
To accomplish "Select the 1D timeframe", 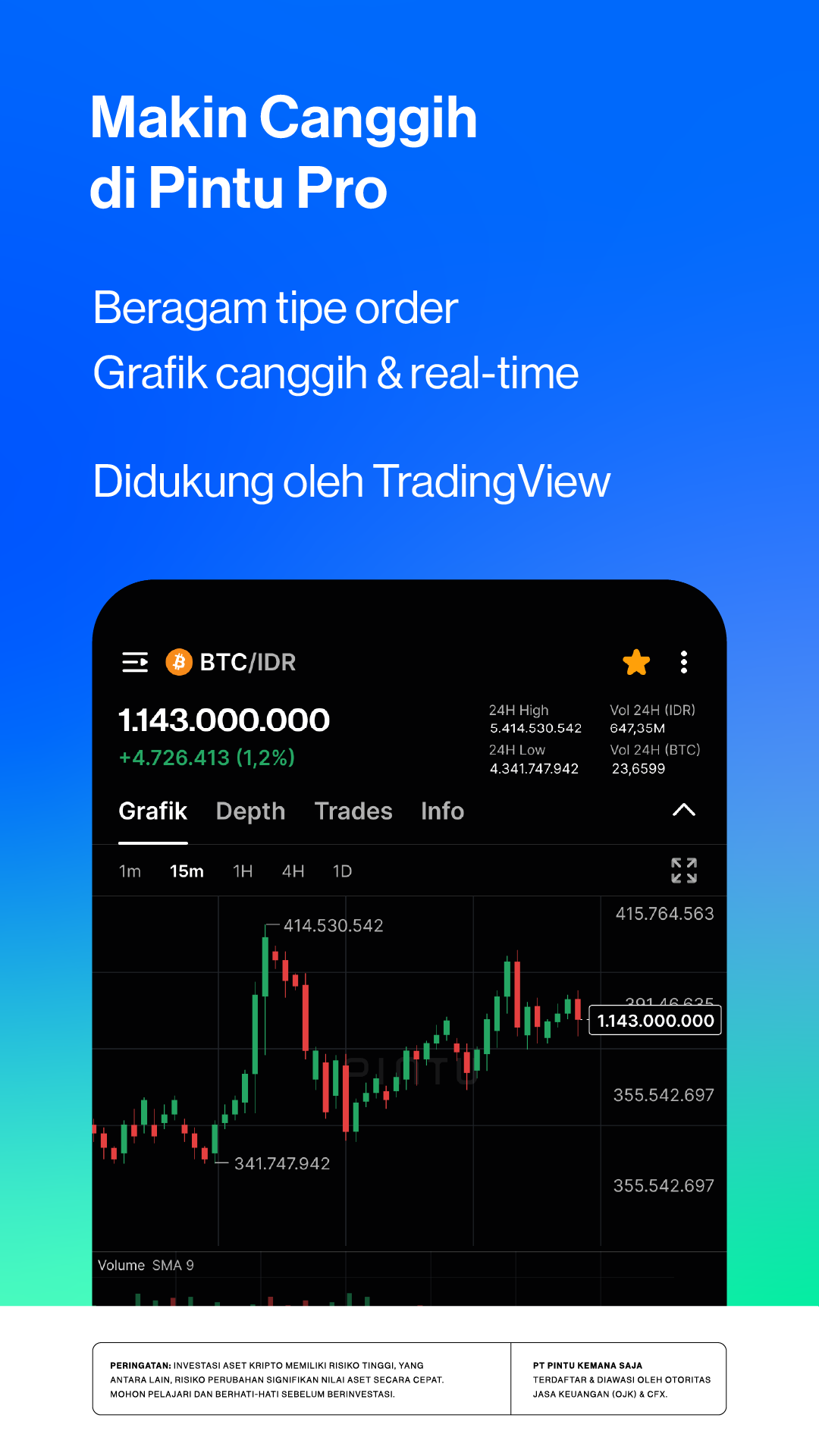I will [341, 871].
